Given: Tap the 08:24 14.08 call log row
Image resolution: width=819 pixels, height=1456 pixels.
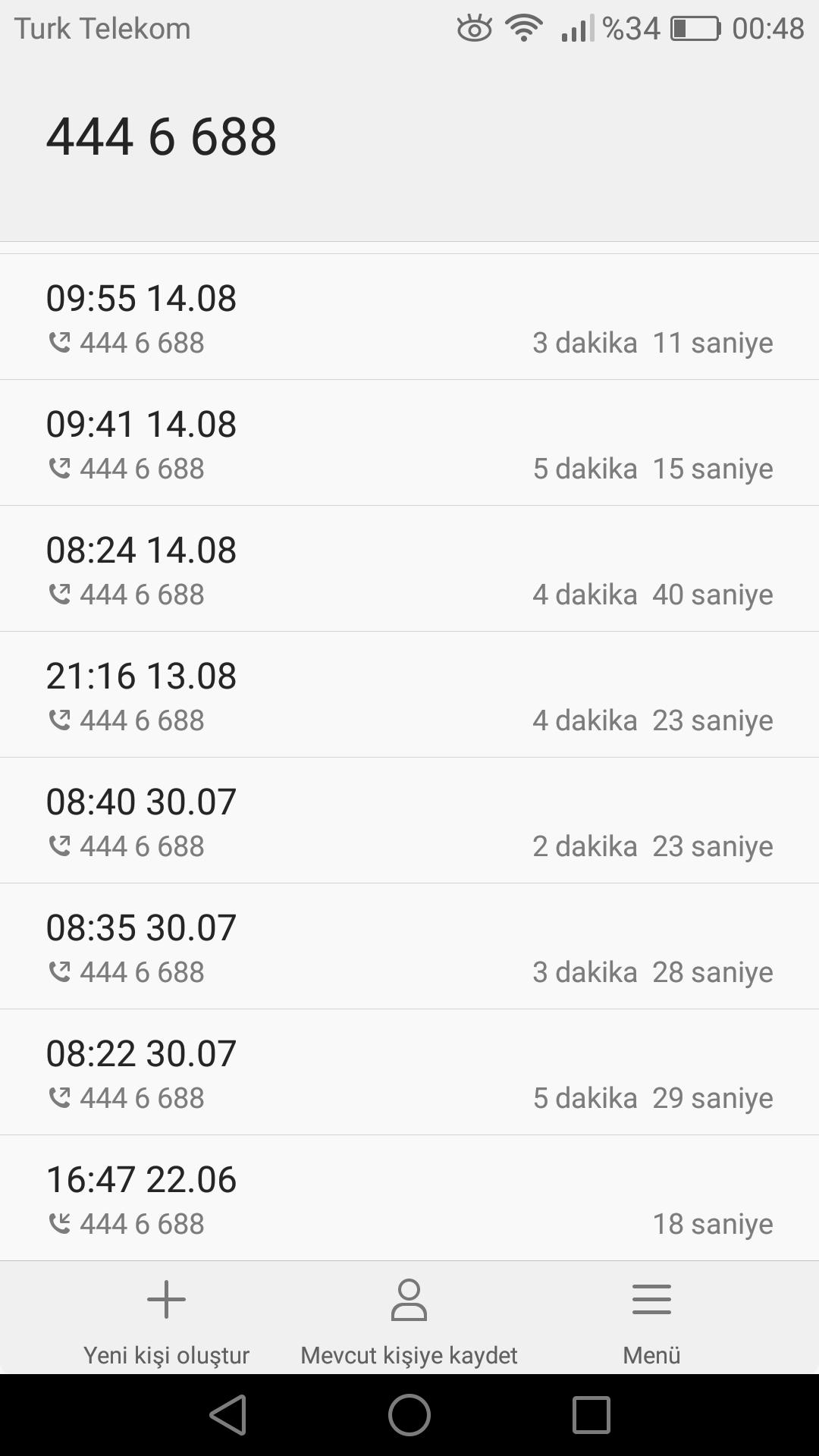Looking at the screenshot, I should coord(409,569).
